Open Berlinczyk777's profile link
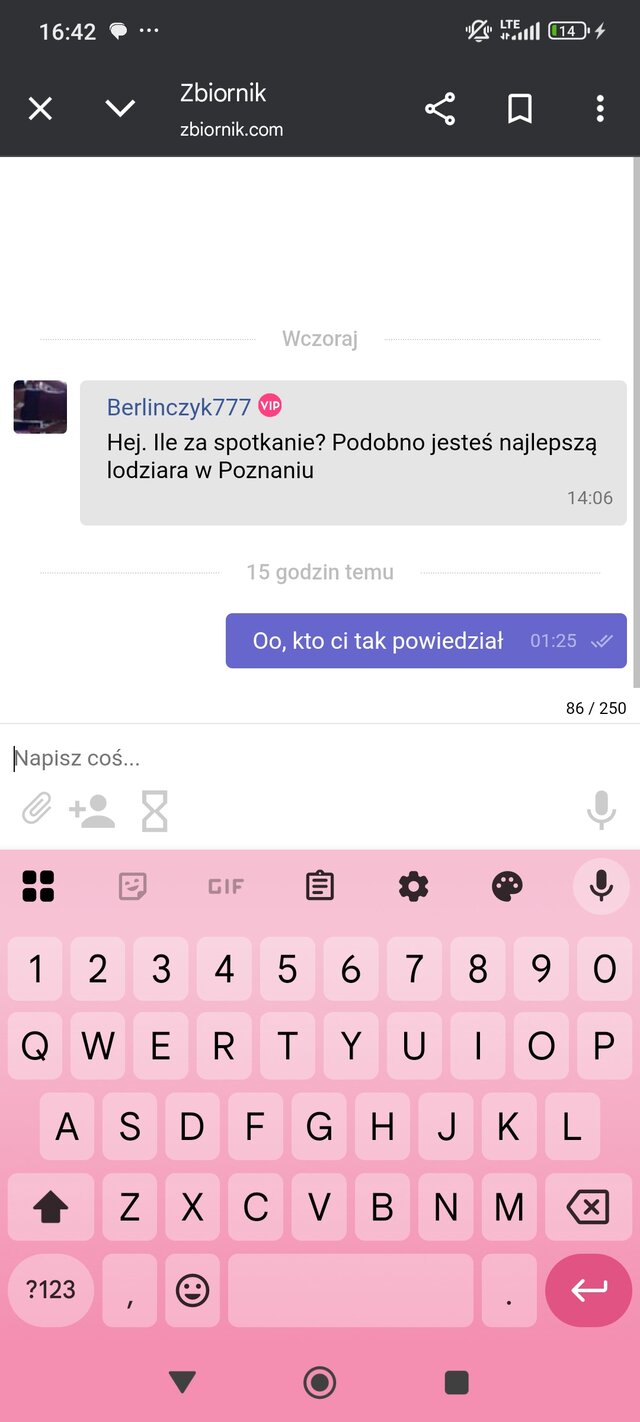 coord(179,407)
